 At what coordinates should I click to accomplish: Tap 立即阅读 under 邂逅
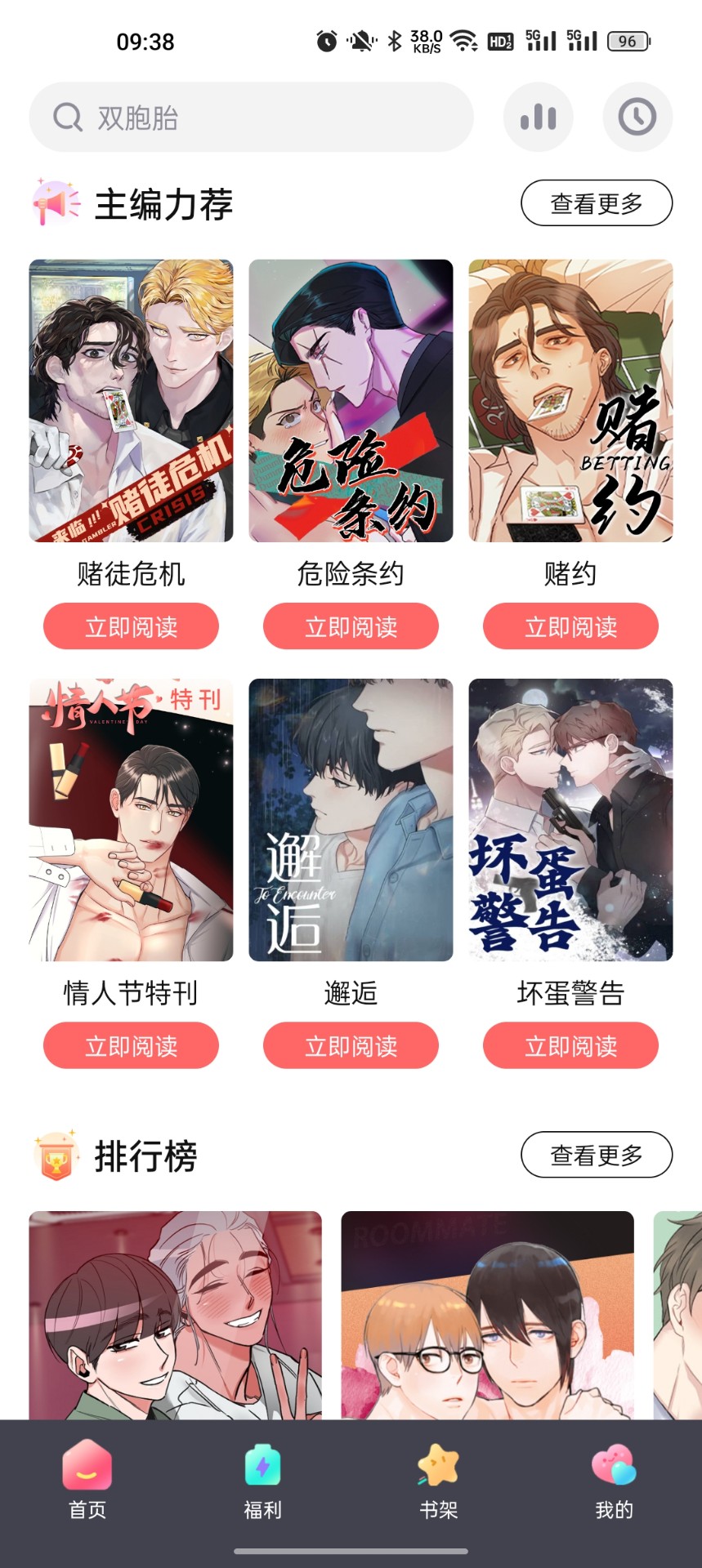(x=351, y=1045)
